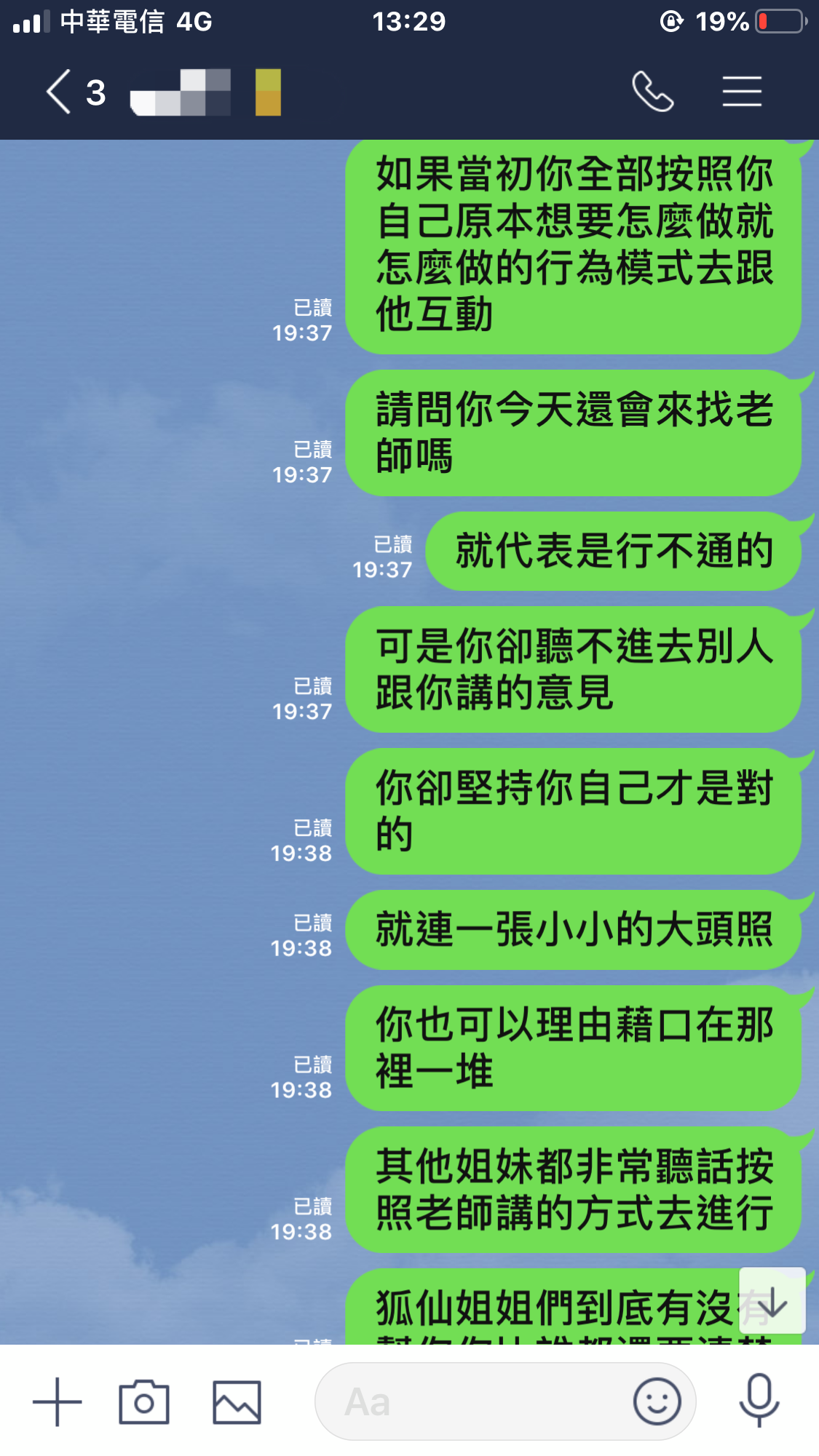This screenshot has height=1456, width=819.
Task: Go back to the chat list
Action: coord(60,92)
